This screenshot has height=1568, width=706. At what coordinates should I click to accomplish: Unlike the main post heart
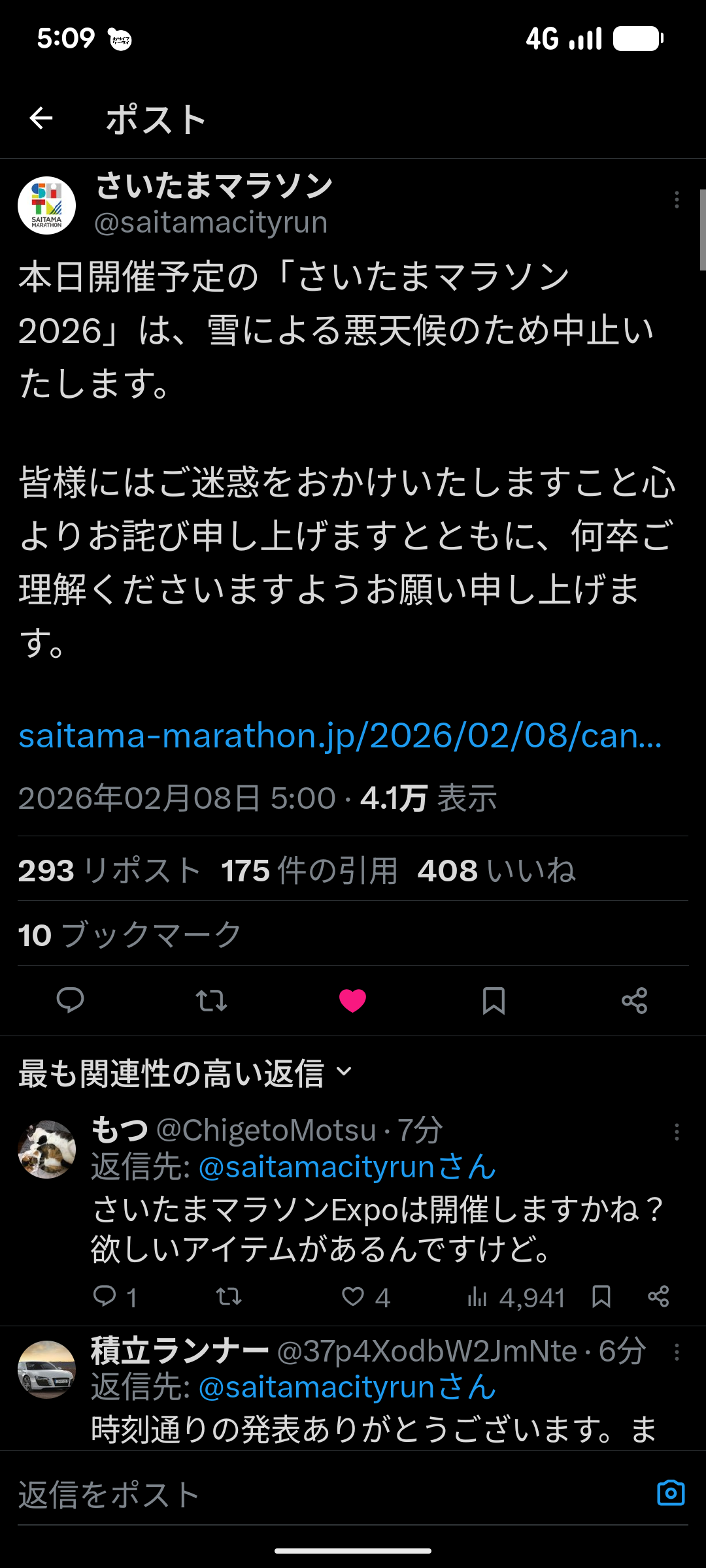(352, 1000)
